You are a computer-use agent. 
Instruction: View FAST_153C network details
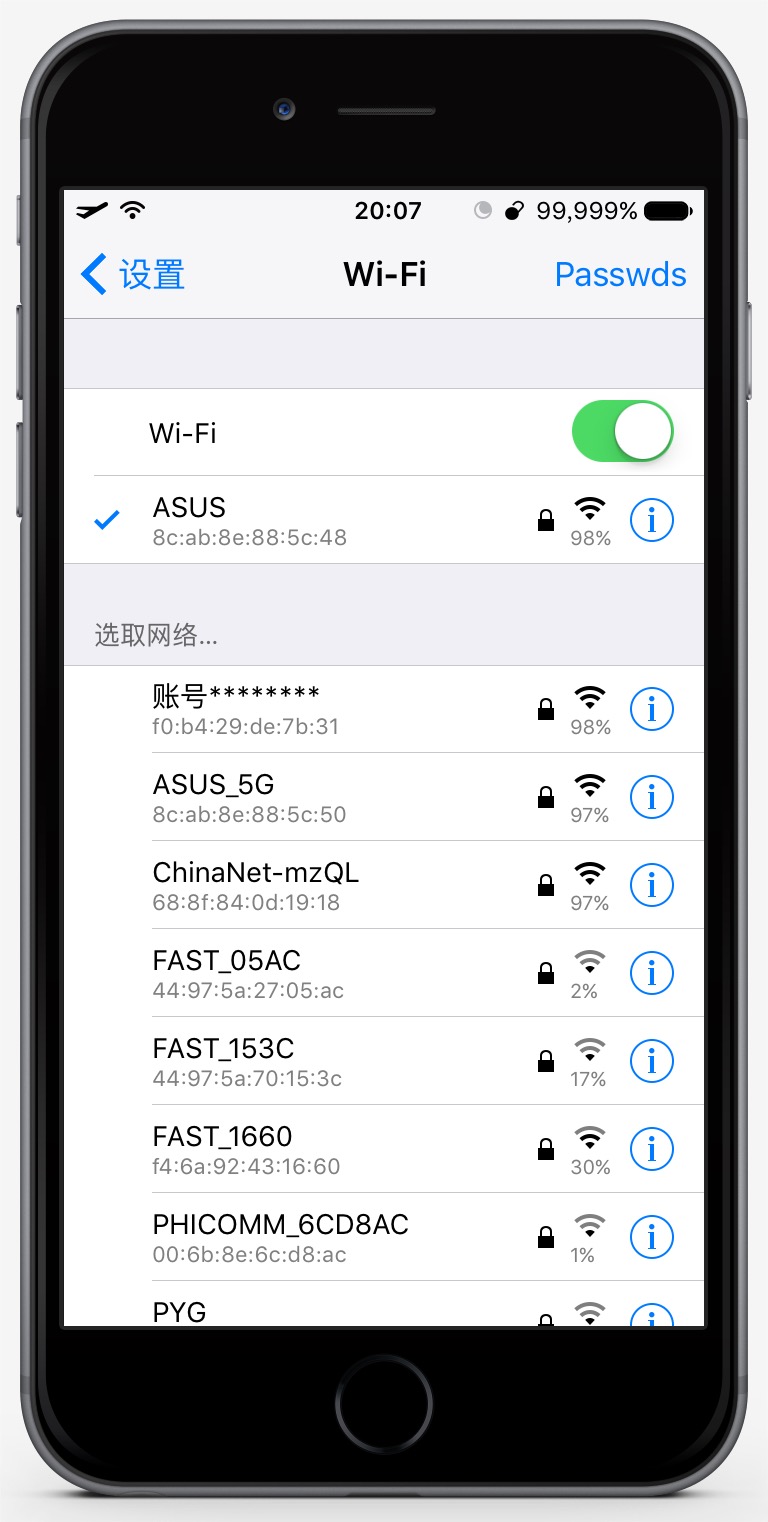[652, 1061]
